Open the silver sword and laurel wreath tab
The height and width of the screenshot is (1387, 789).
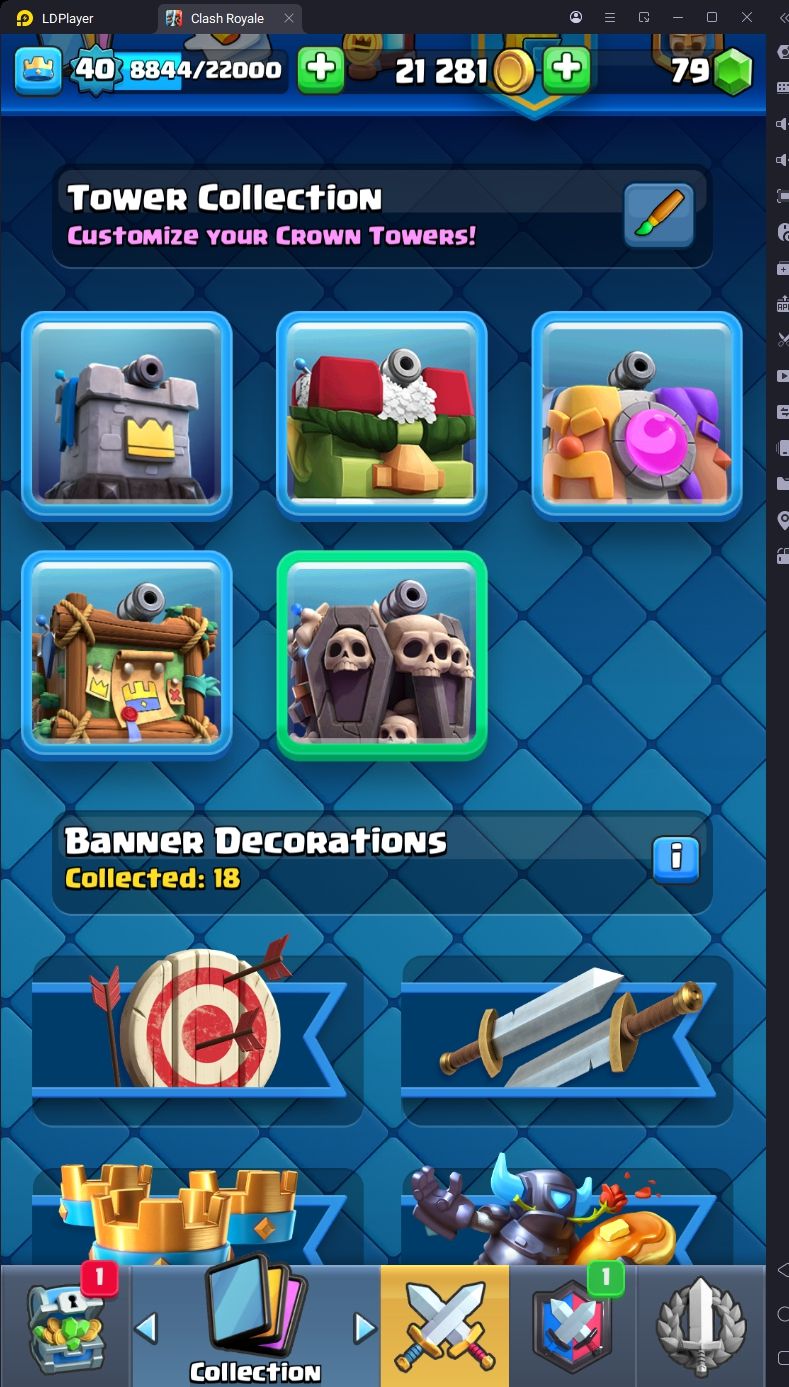pos(701,1326)
